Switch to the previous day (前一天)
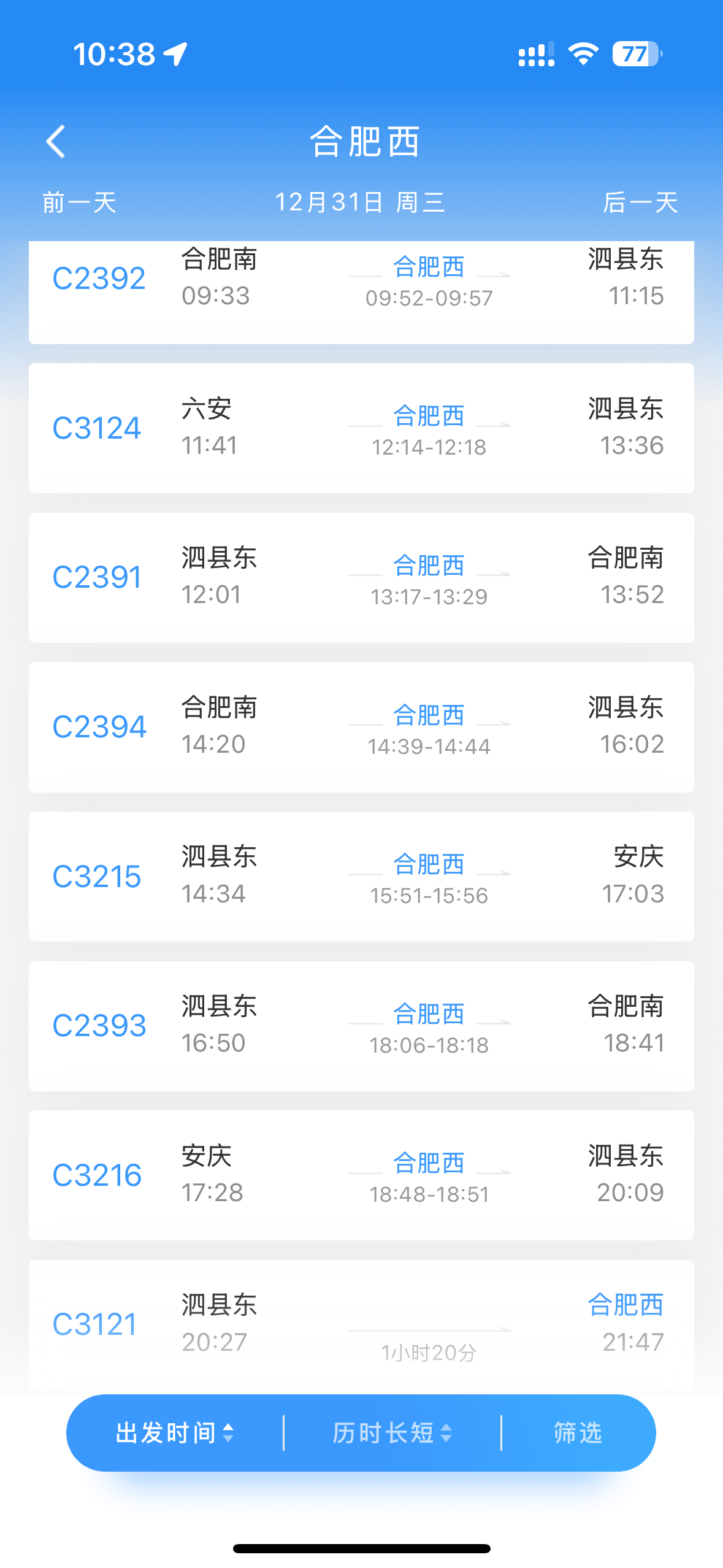Image resolution: width=723 pixels, height=1568 pixels. pyautogui.click(x=80, y=202)
